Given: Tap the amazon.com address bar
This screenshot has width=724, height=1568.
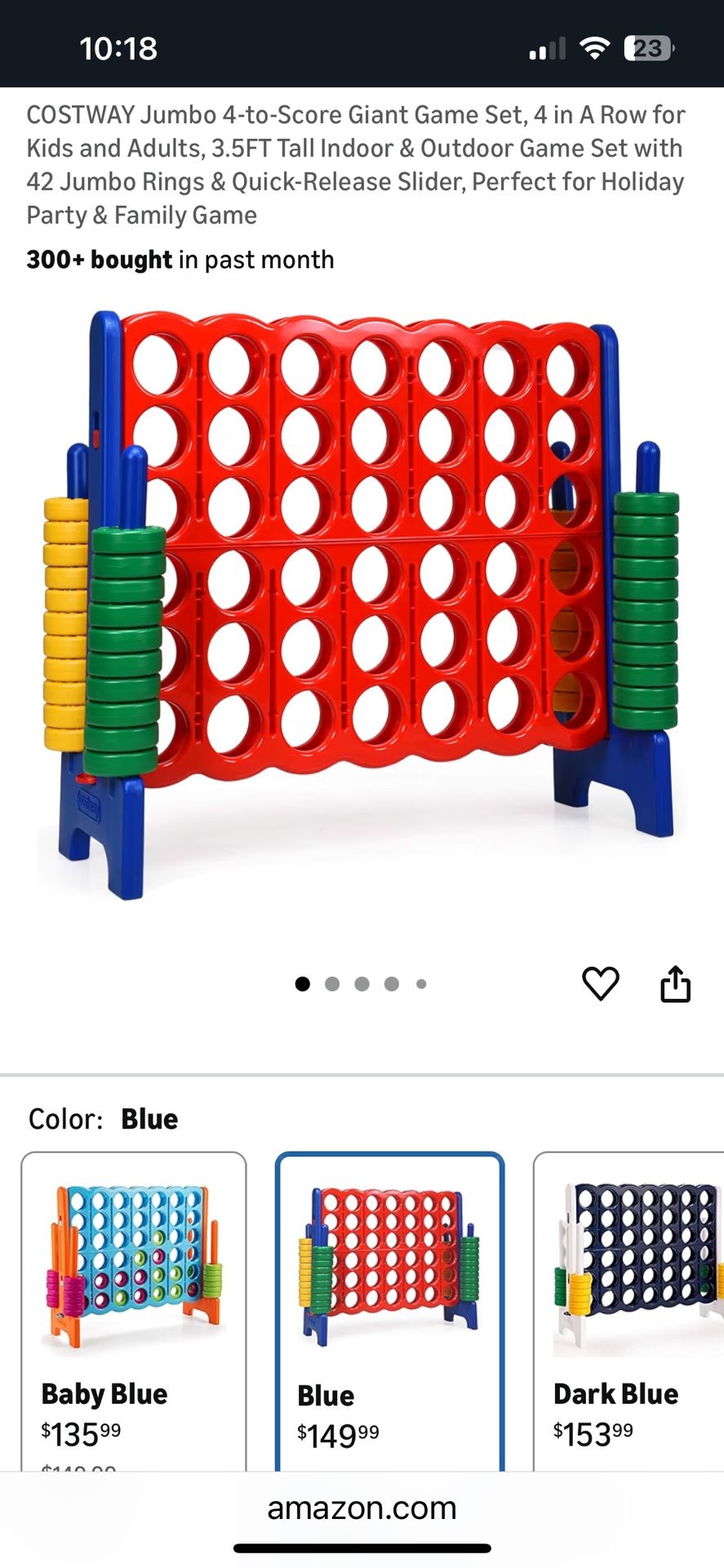Looking at the screenshot, I should pyautogui.click(x=362, y=1508).
